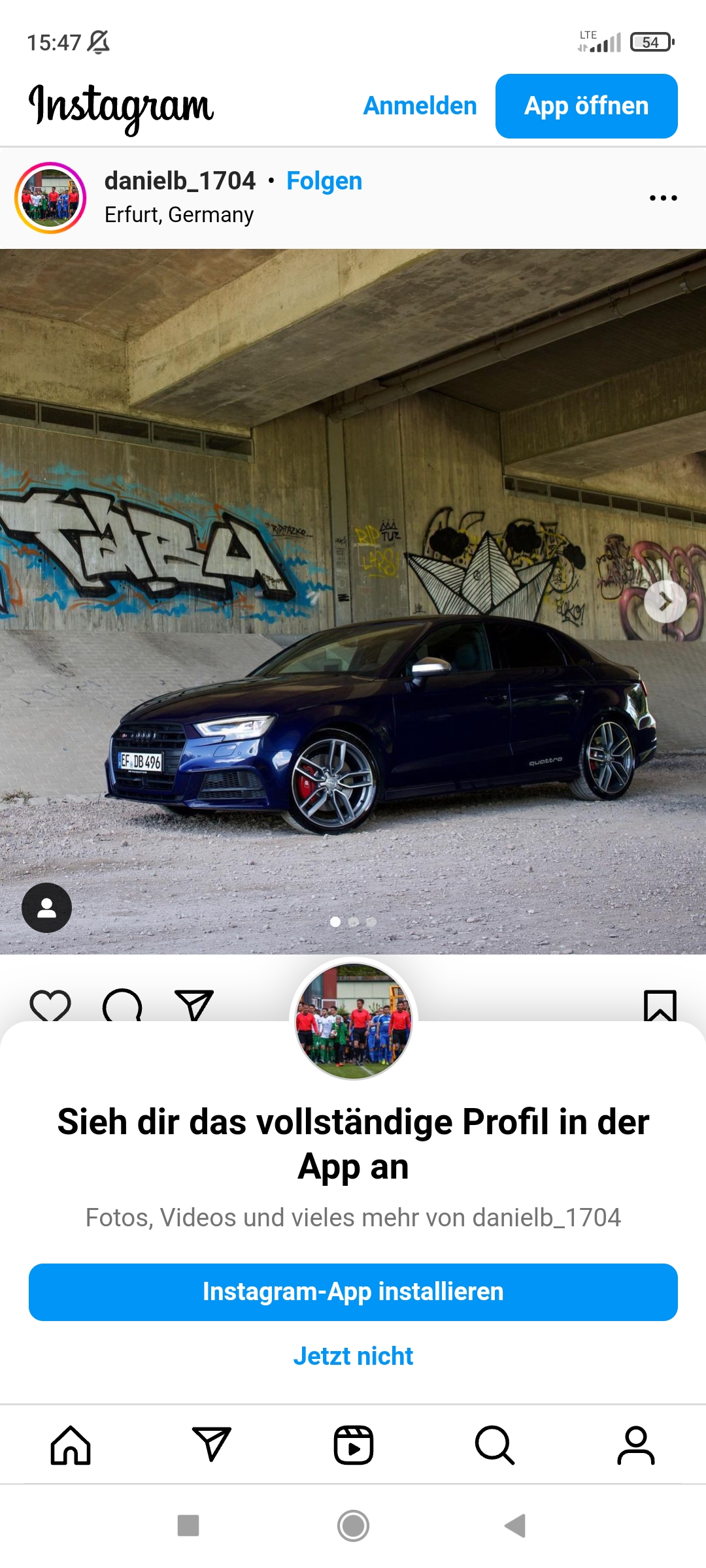
Task: Tap the App öffnen button
Action: [x=586, y=106]
